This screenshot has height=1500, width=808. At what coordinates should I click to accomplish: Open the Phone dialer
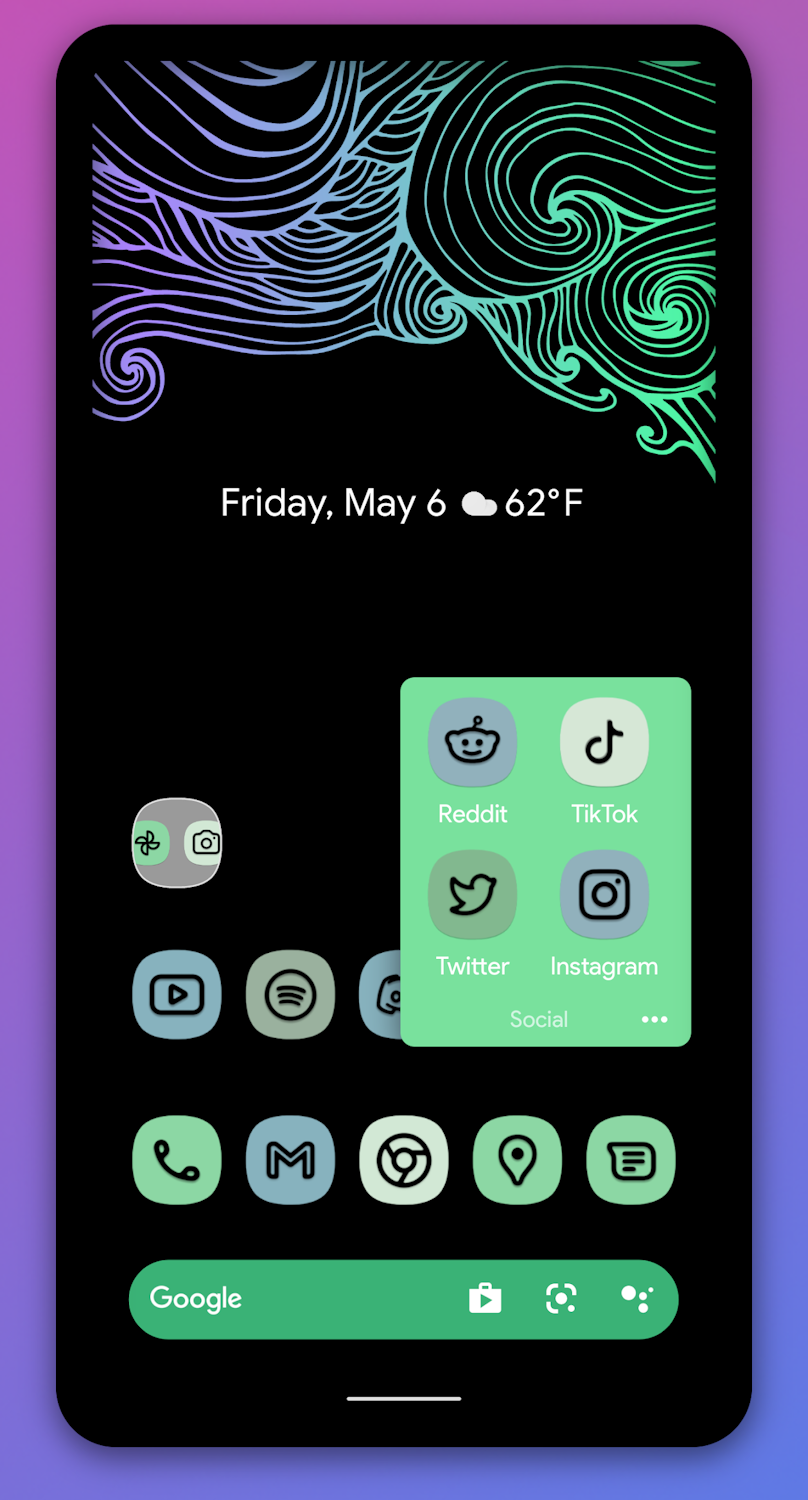(x=177, y=1160)
